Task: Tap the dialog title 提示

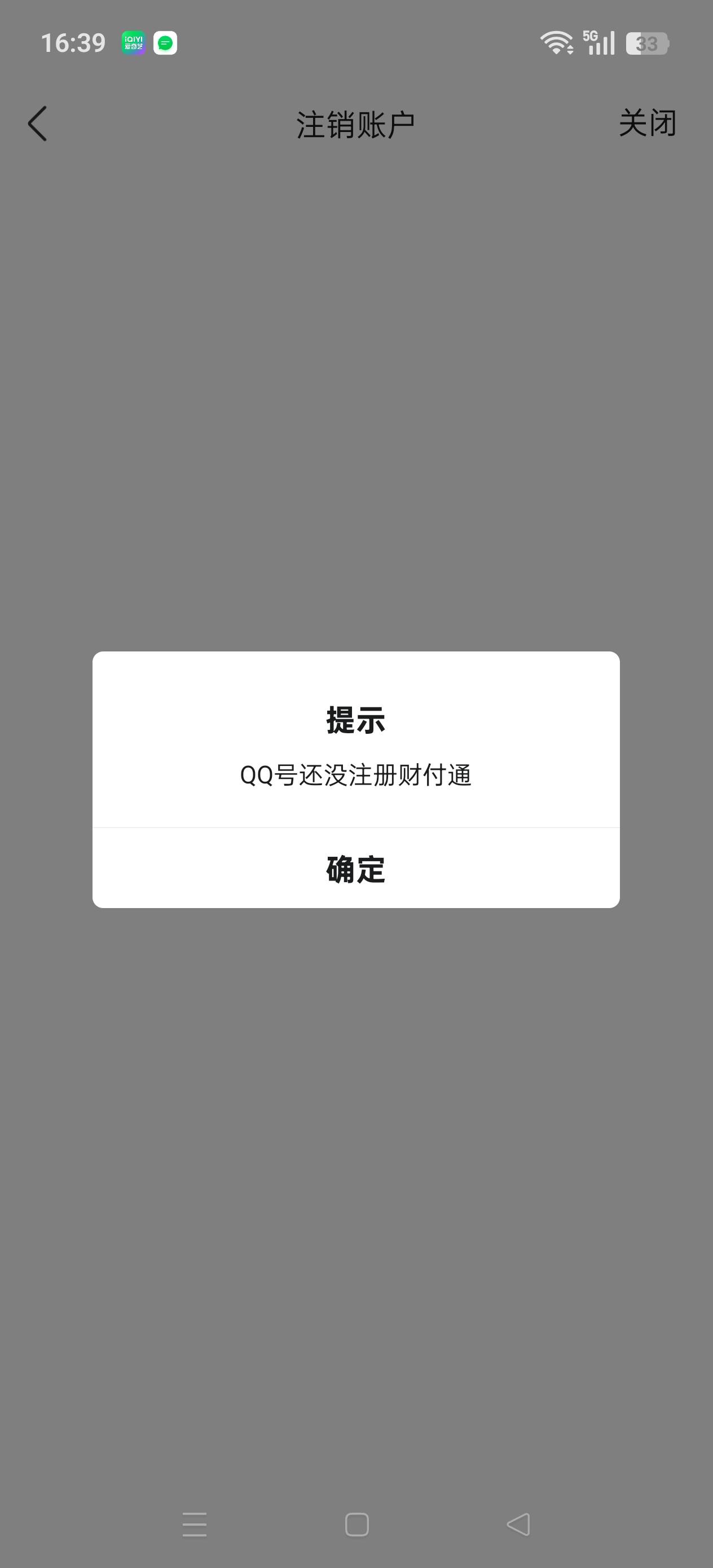Action: tap(356, 721)
